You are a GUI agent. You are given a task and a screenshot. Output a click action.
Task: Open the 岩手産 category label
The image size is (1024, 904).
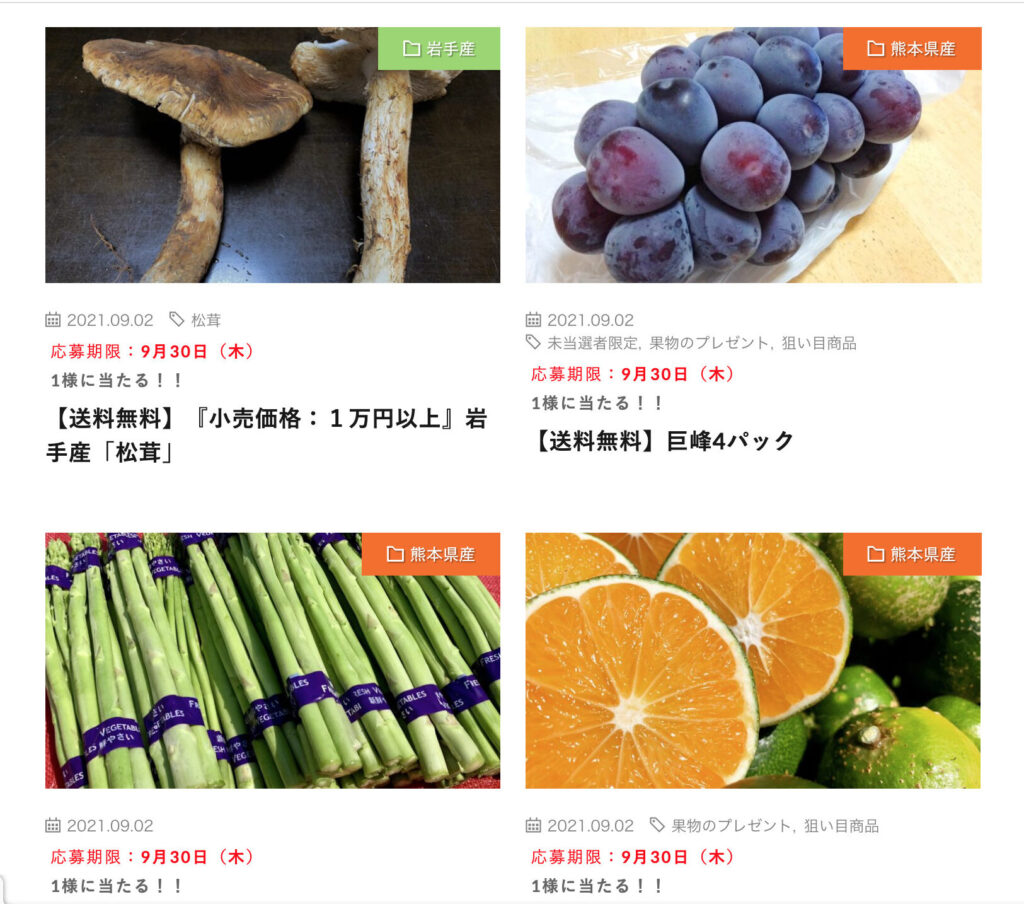[x=439, y=48]
